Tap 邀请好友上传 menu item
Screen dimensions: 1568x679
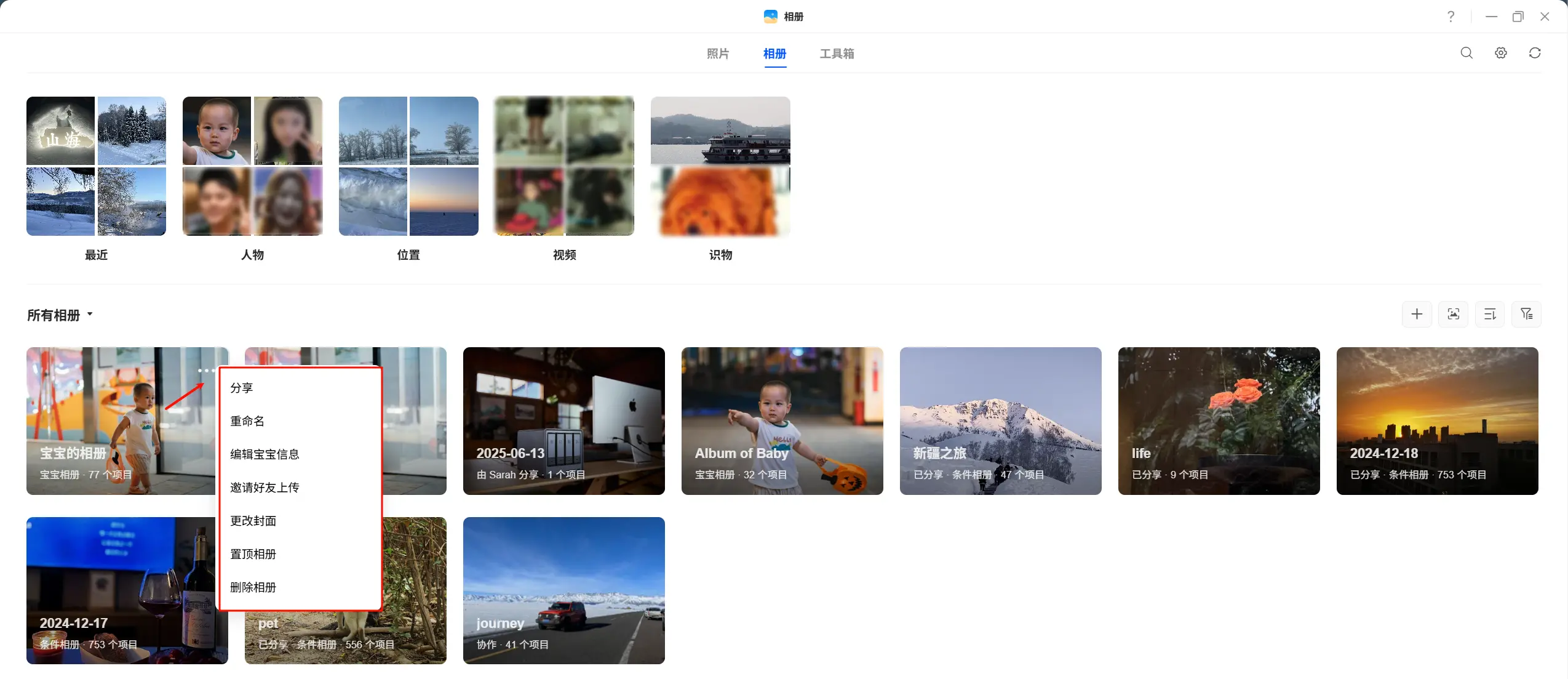tap(264, 488)
